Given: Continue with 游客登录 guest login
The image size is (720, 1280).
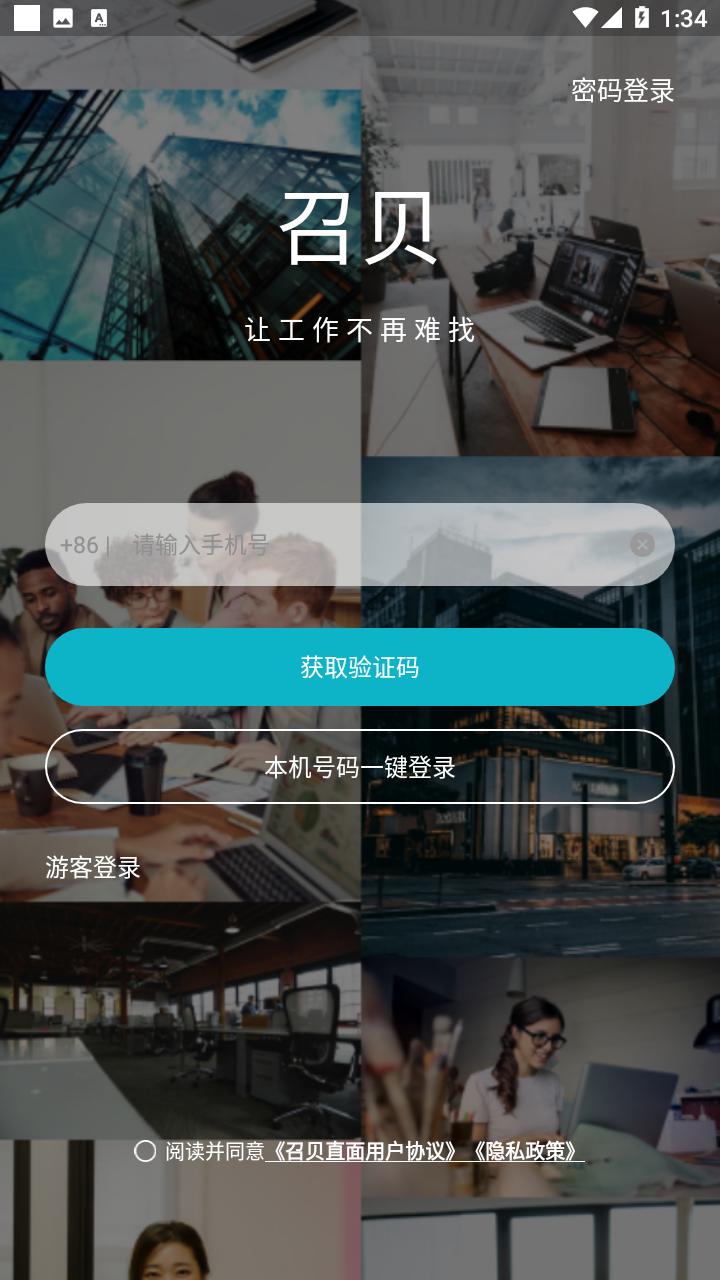Looking at the screenshot, I should 93,867.
